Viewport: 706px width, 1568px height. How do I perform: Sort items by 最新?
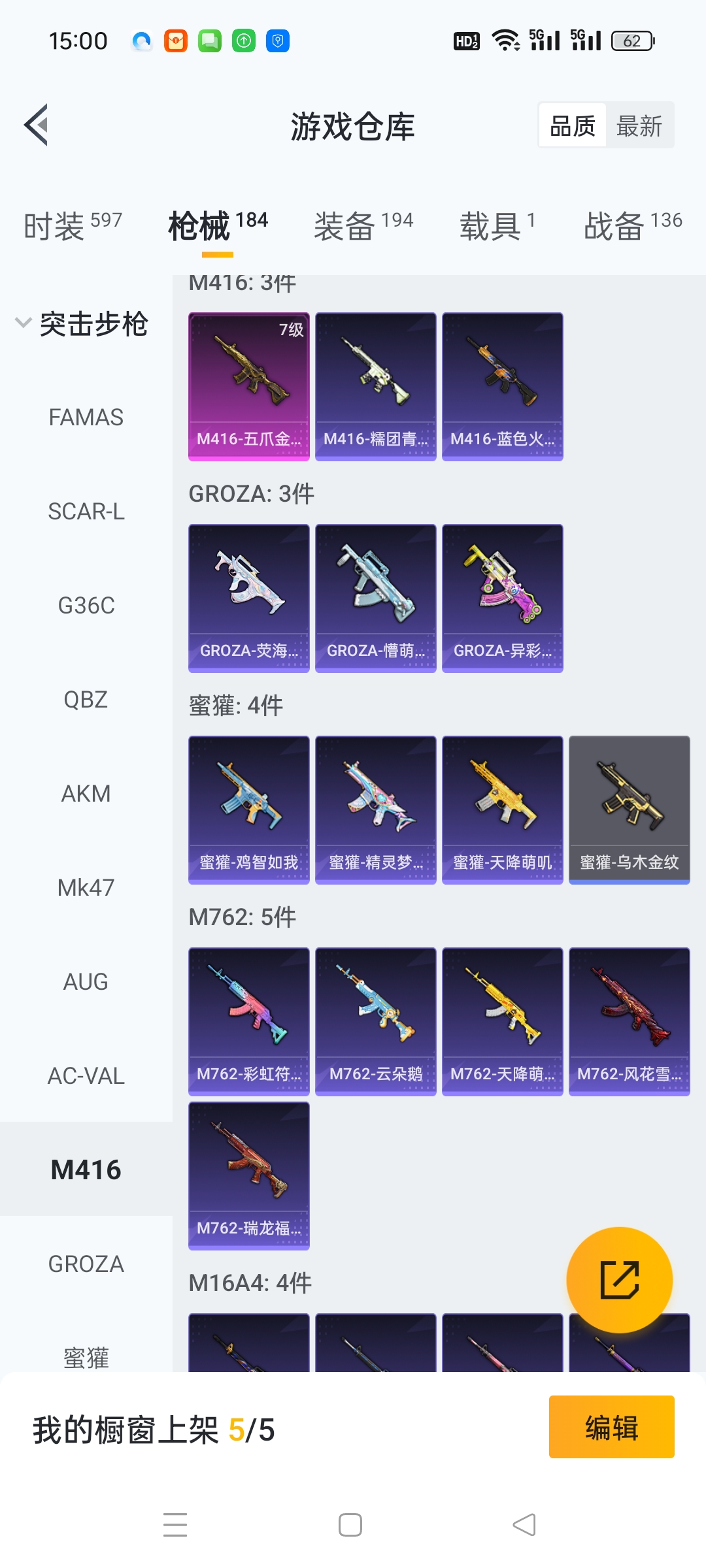[x=639, y=125]
